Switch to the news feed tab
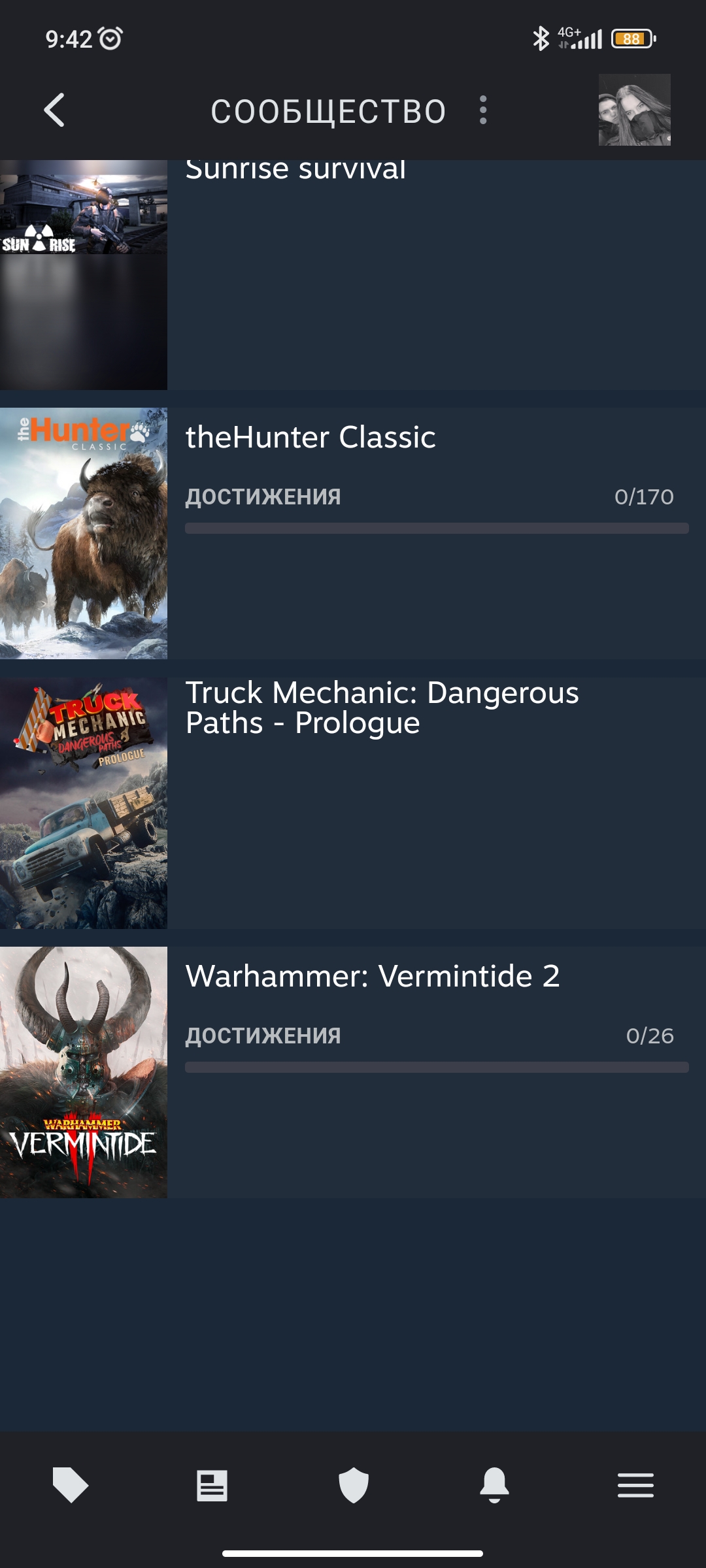 tap(212, 1485)
